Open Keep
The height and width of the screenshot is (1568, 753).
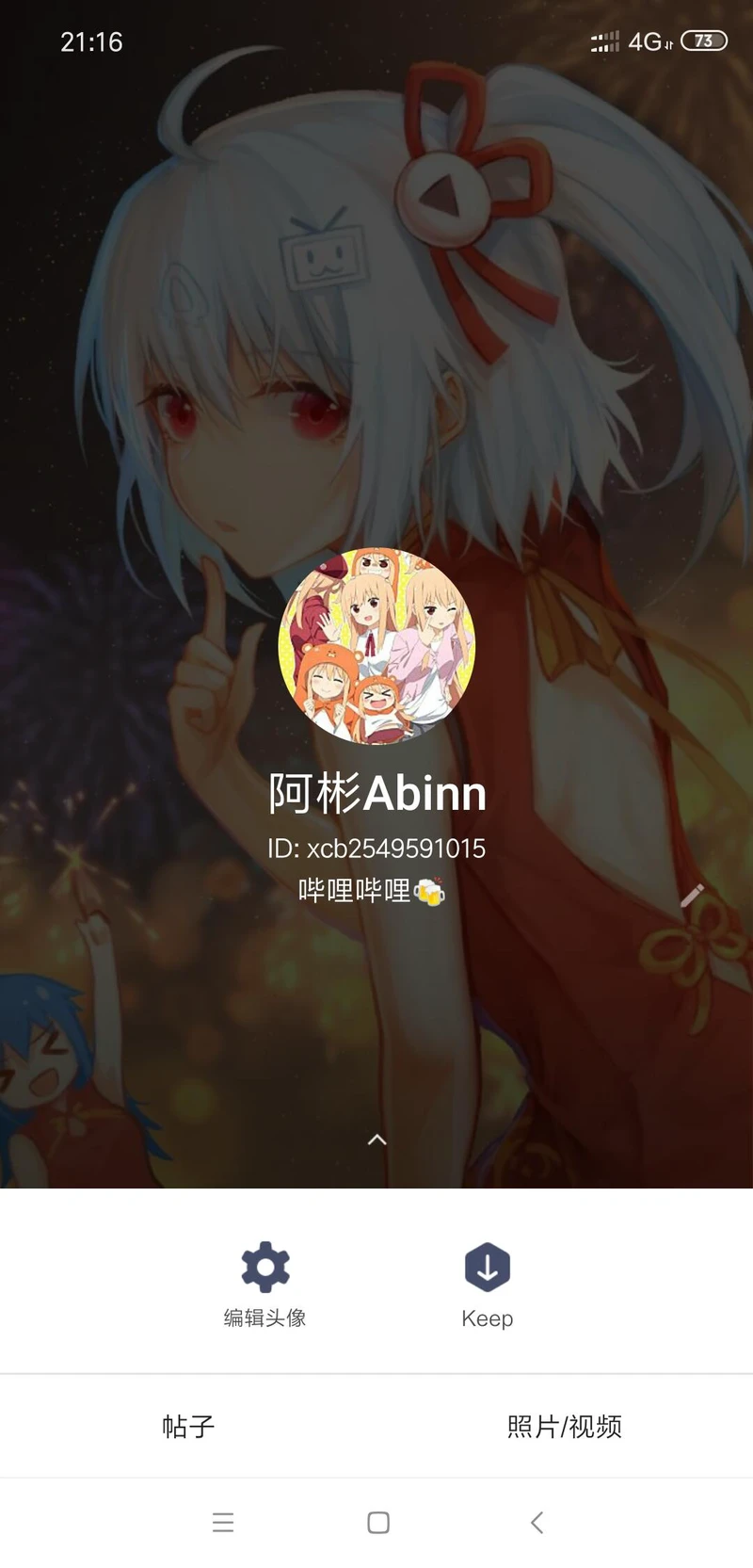click(x=487, y=1284)
